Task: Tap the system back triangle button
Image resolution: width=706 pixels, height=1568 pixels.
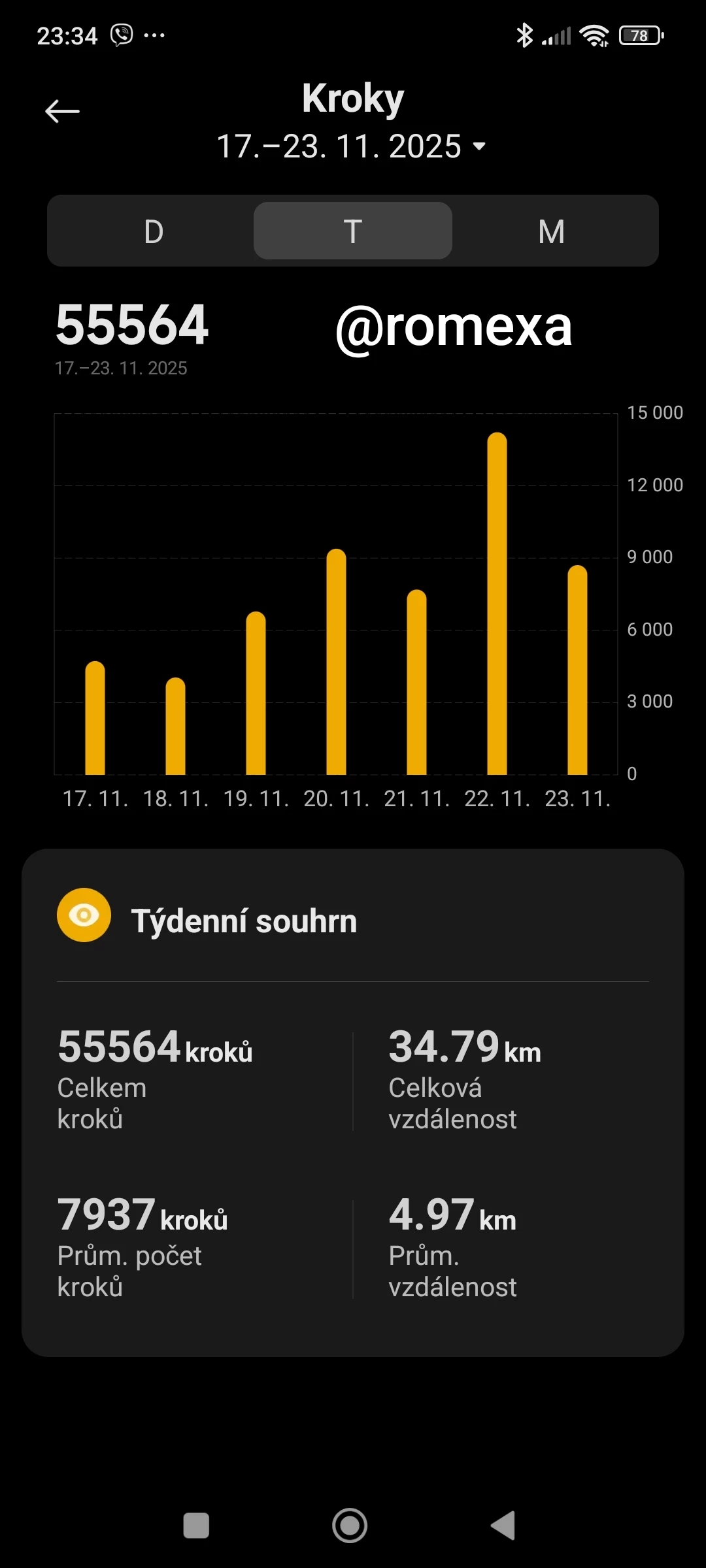Action: pos(503,1526)
